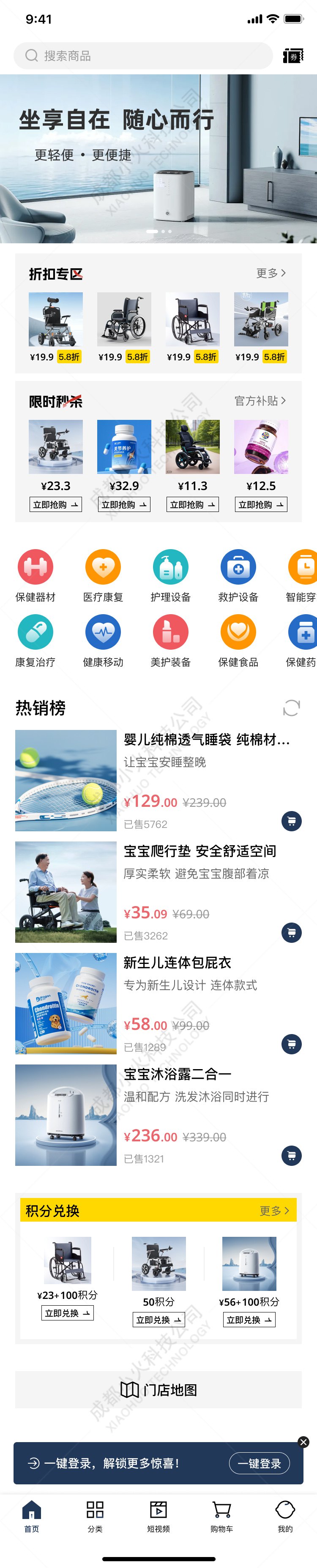Open the 保健器材 category

[36, 575]
